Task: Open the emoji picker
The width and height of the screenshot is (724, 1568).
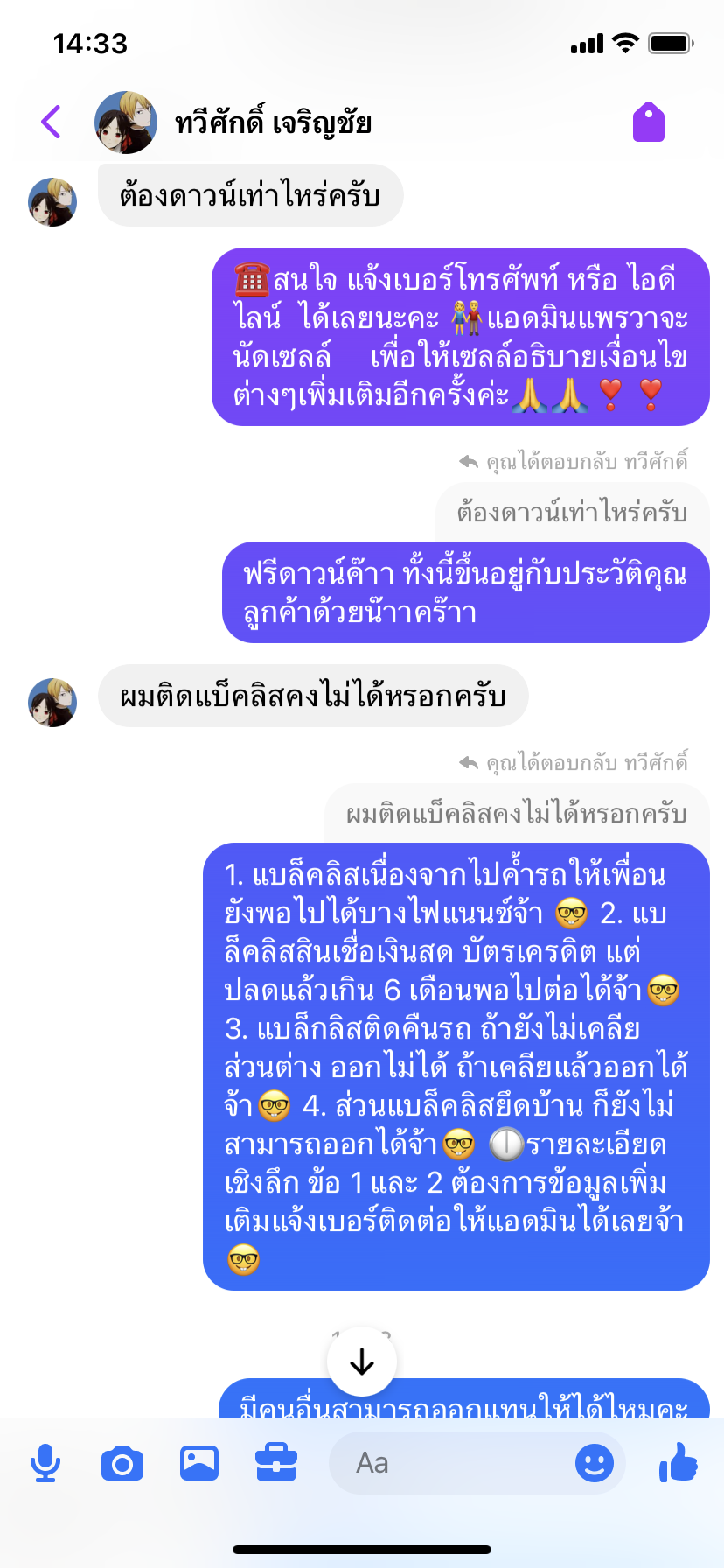Action: (595, 1463)
